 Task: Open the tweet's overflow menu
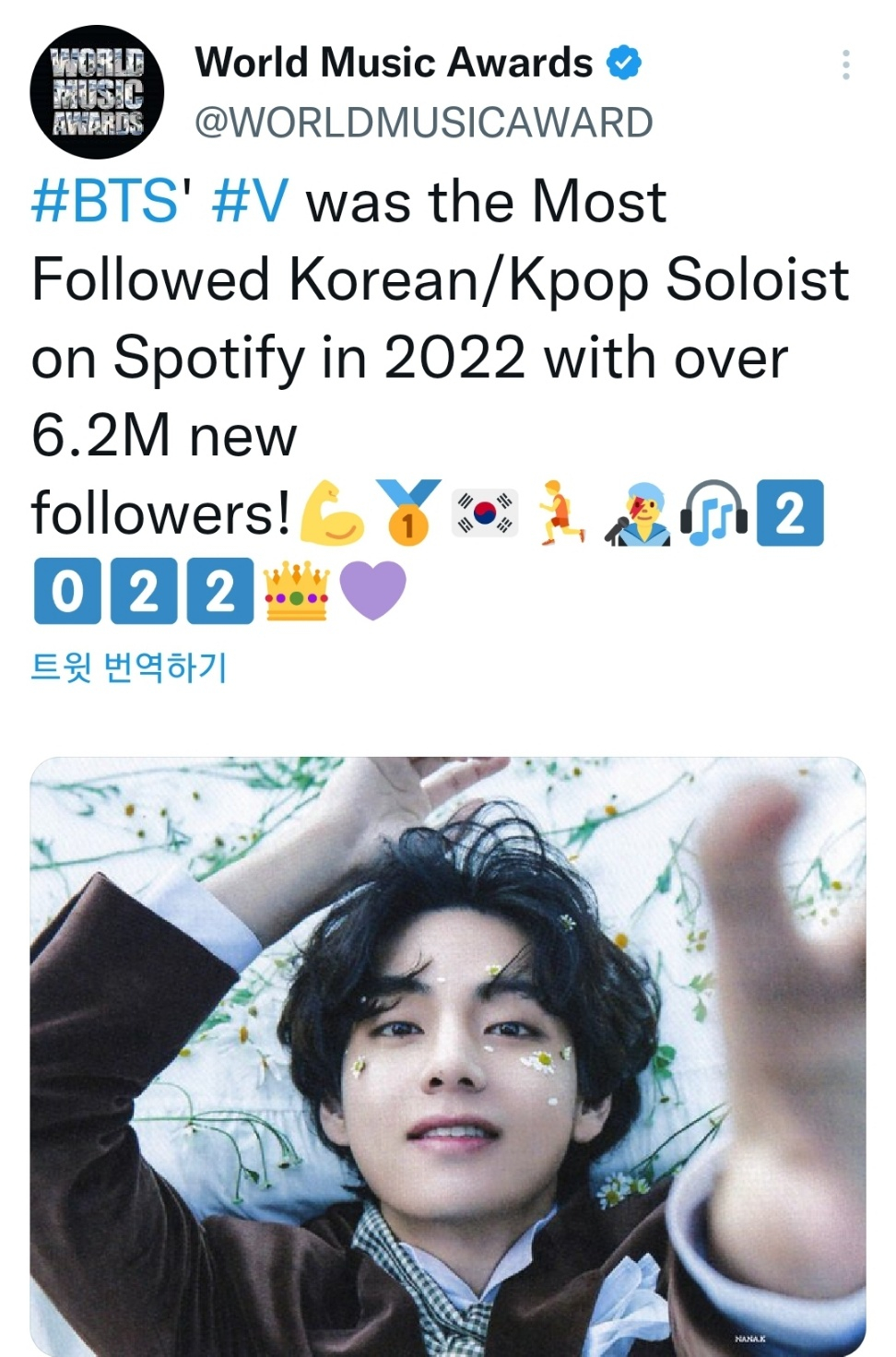845,65
